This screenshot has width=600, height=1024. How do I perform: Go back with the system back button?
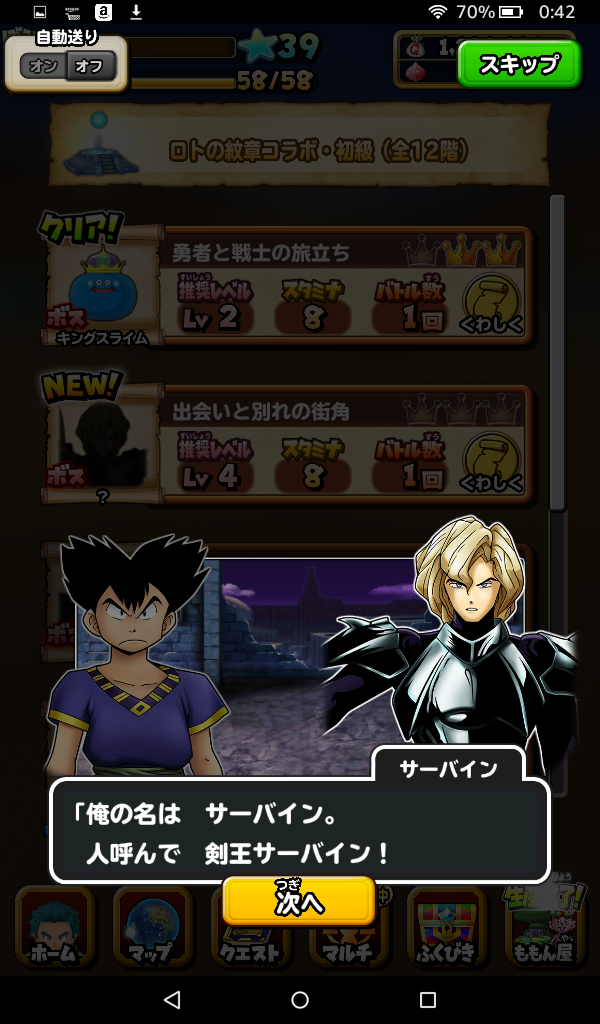(x=172, y=999)
